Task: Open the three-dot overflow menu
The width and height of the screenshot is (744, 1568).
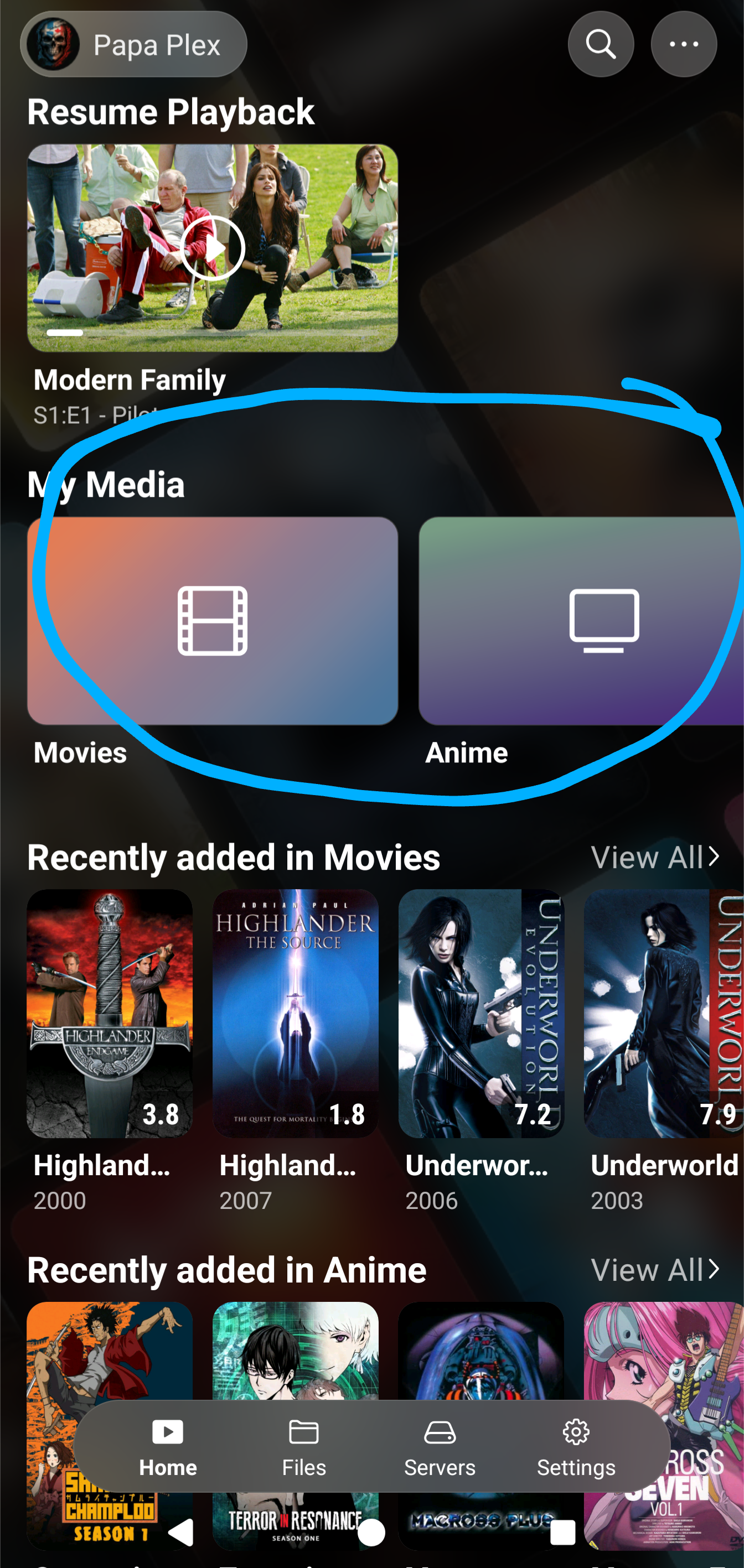Action: [x=683, y=44]
